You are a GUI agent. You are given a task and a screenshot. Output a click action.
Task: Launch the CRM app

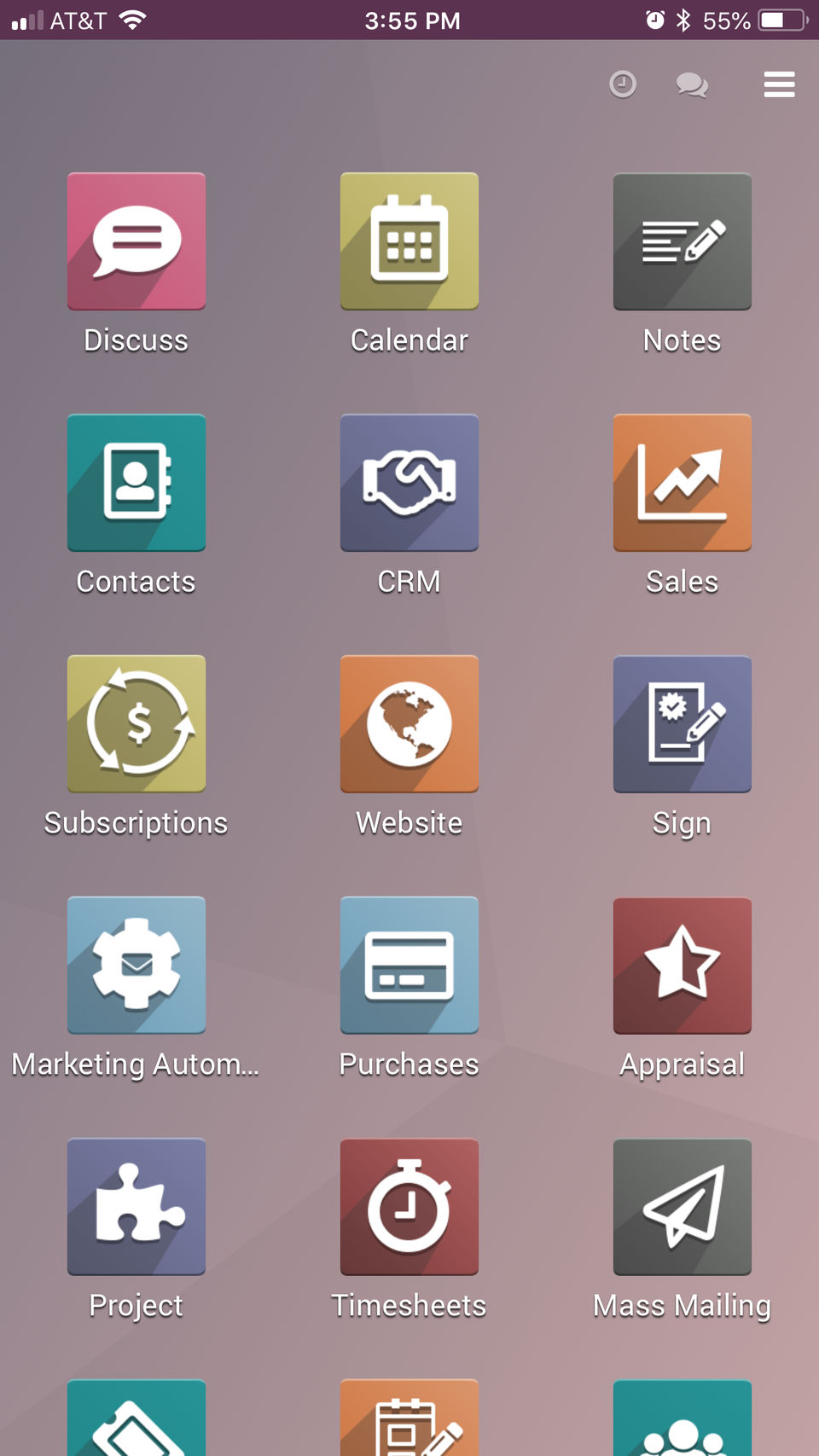[x=409, y=483]
